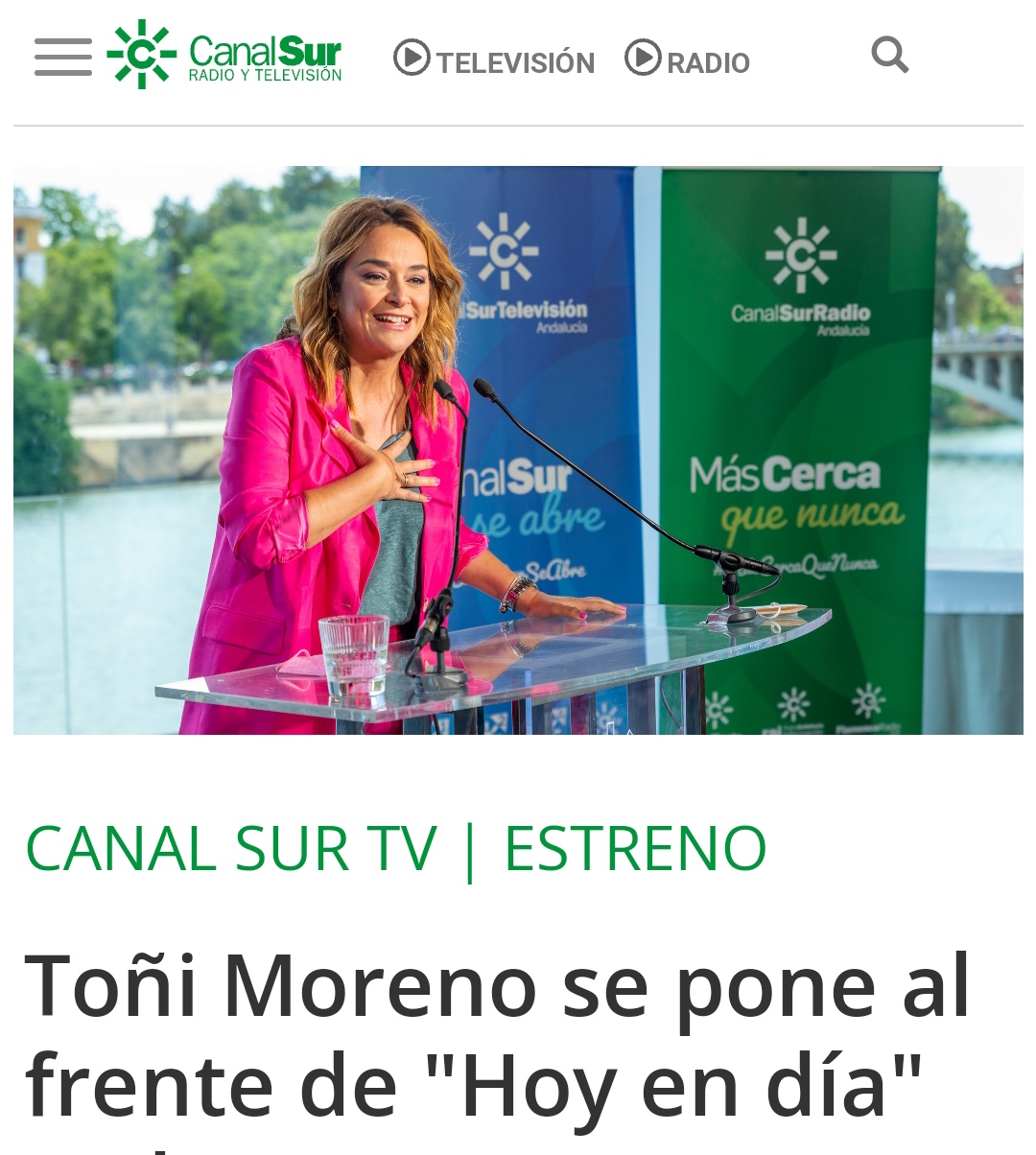Open the hamburger menu
The width and height of the screenshot is (1036, 1155).
(x=63, y=57)
